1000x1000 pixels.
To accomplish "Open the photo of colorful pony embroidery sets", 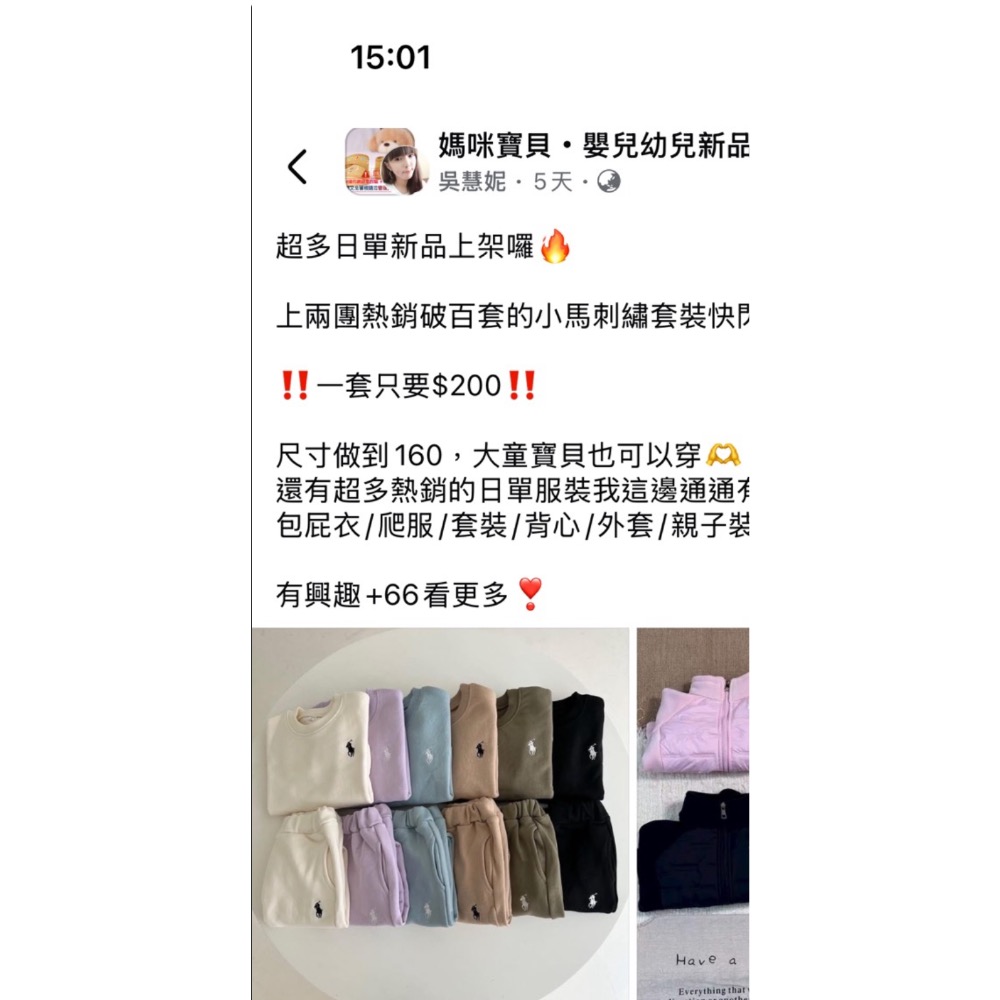I will 440,812.
